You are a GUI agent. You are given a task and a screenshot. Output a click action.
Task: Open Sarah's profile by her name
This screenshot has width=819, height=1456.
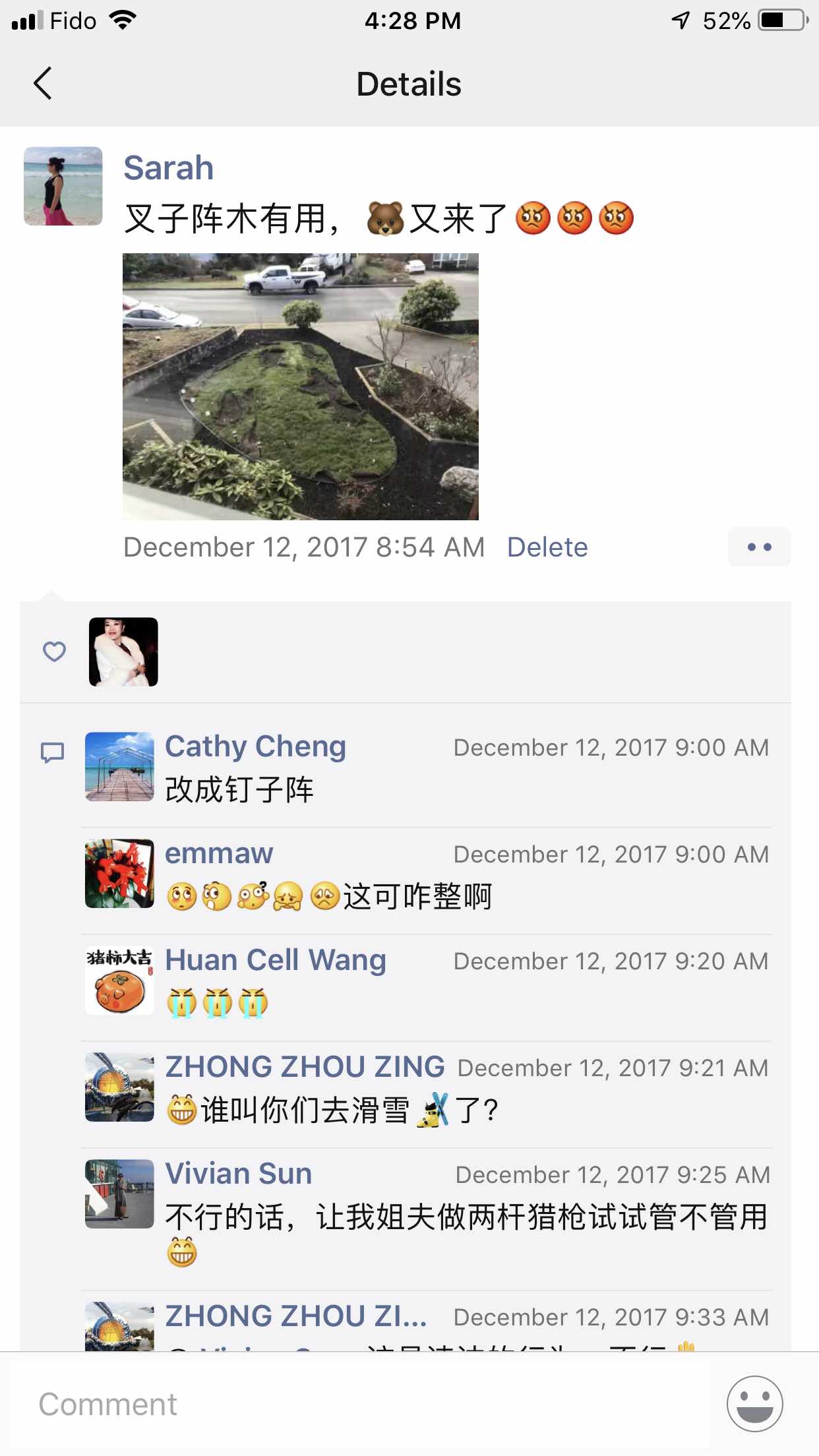coord(169,167)
